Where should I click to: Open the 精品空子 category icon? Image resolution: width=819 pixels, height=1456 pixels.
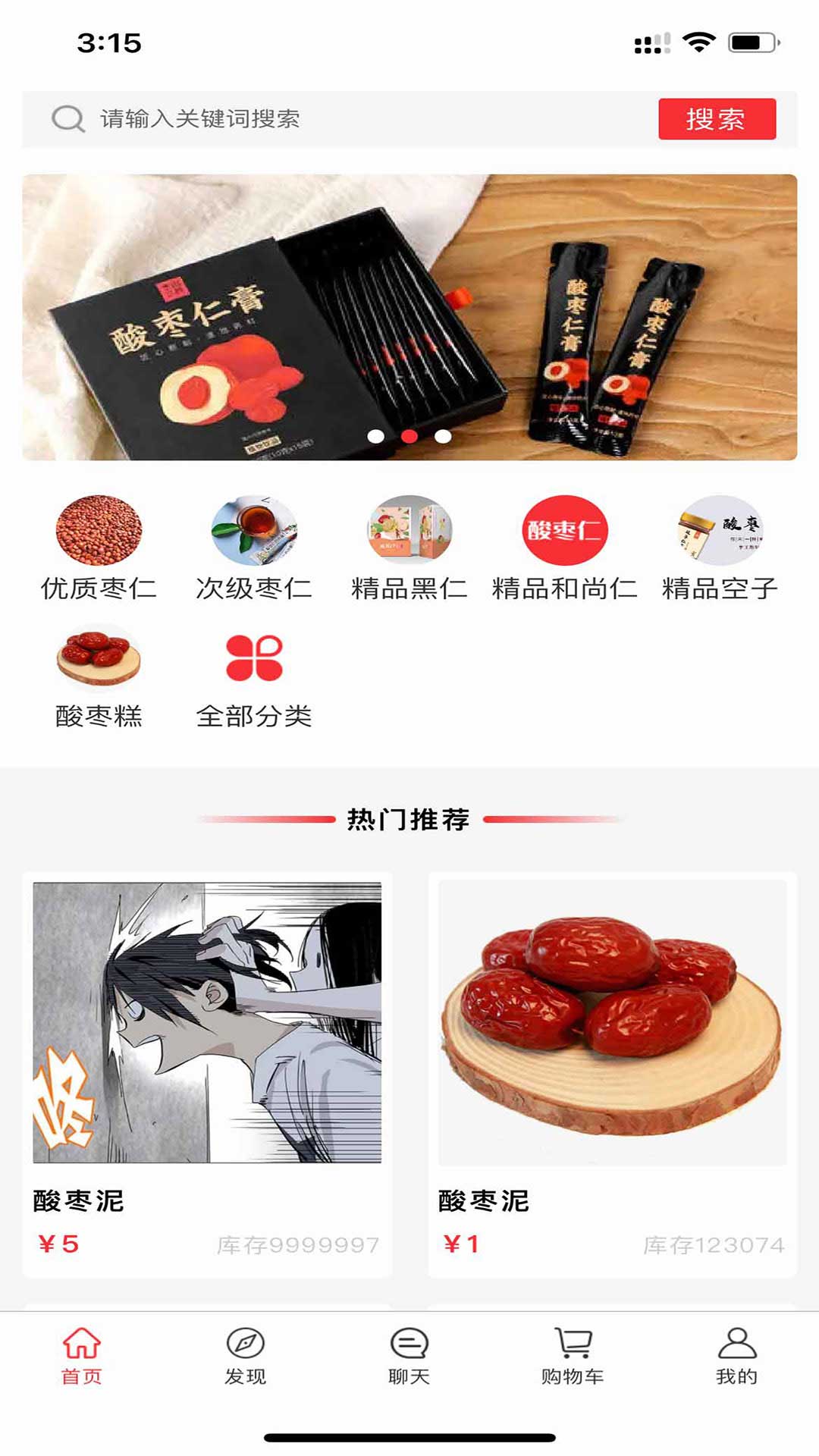point(720,529)
